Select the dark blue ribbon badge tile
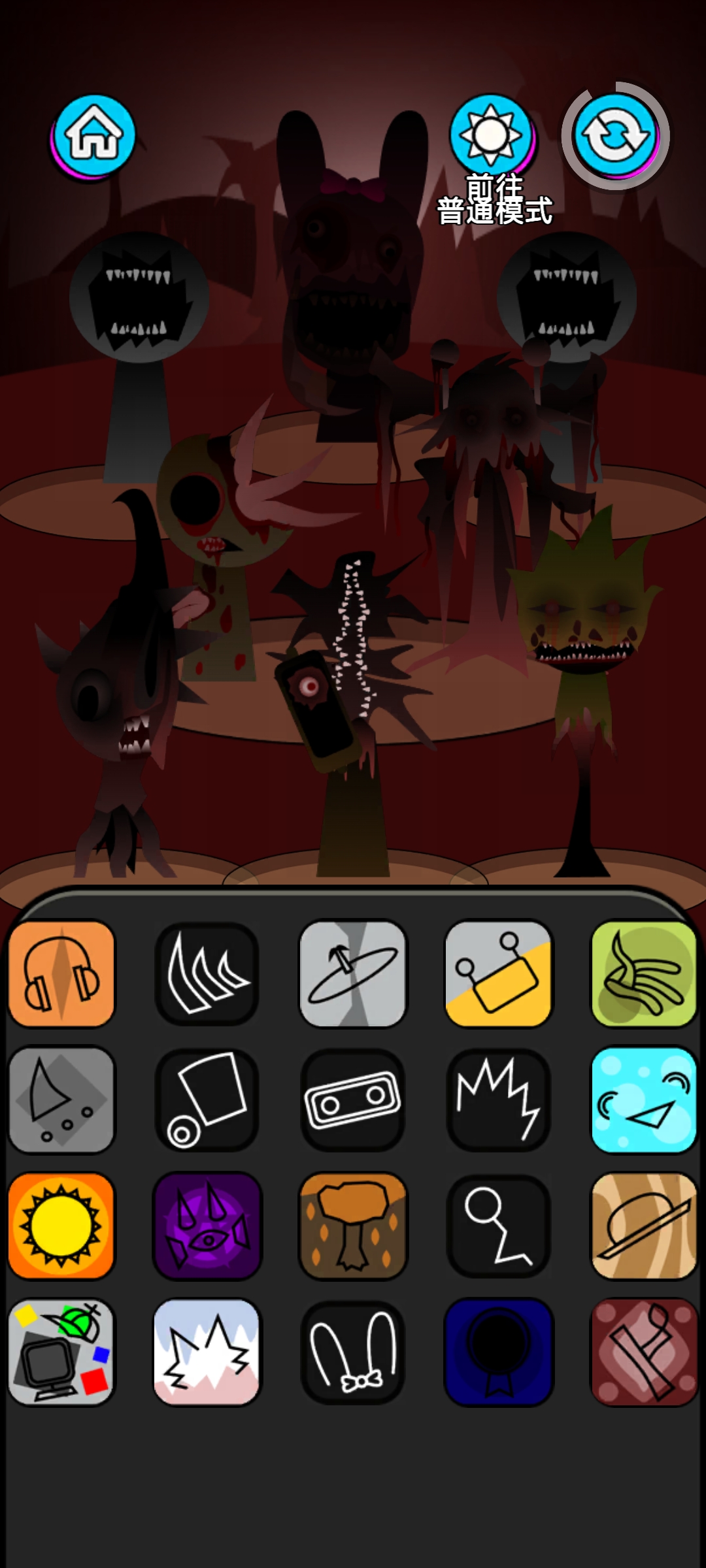 point(498,1352)
